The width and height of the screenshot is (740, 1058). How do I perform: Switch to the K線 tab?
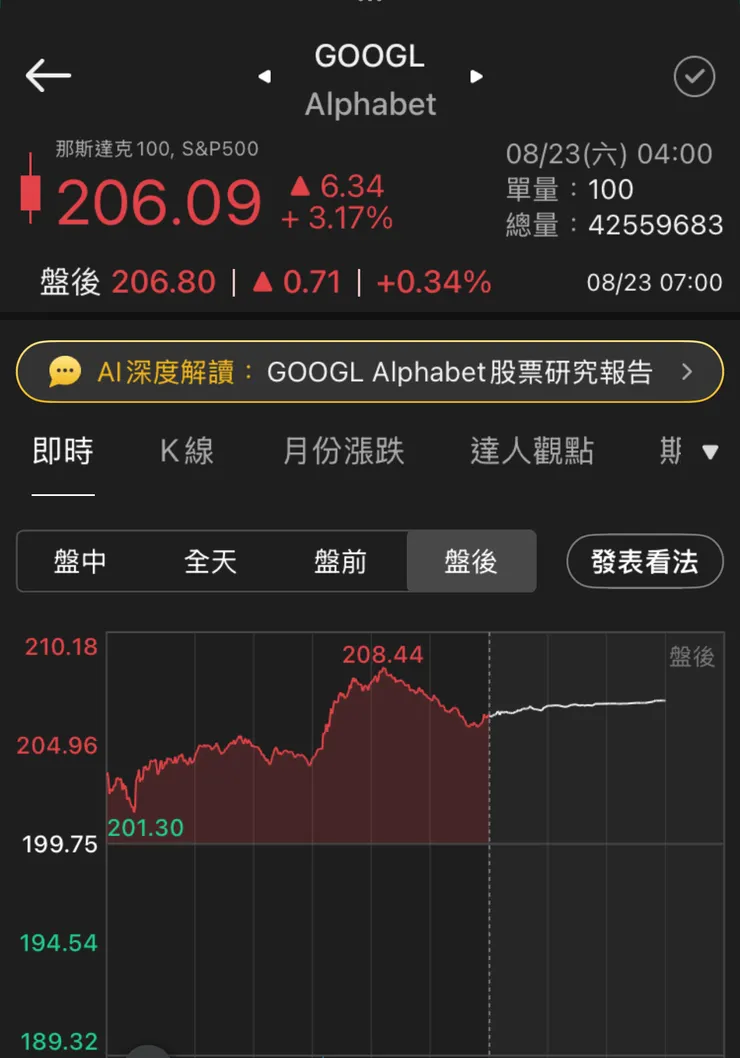coord(186,451)
